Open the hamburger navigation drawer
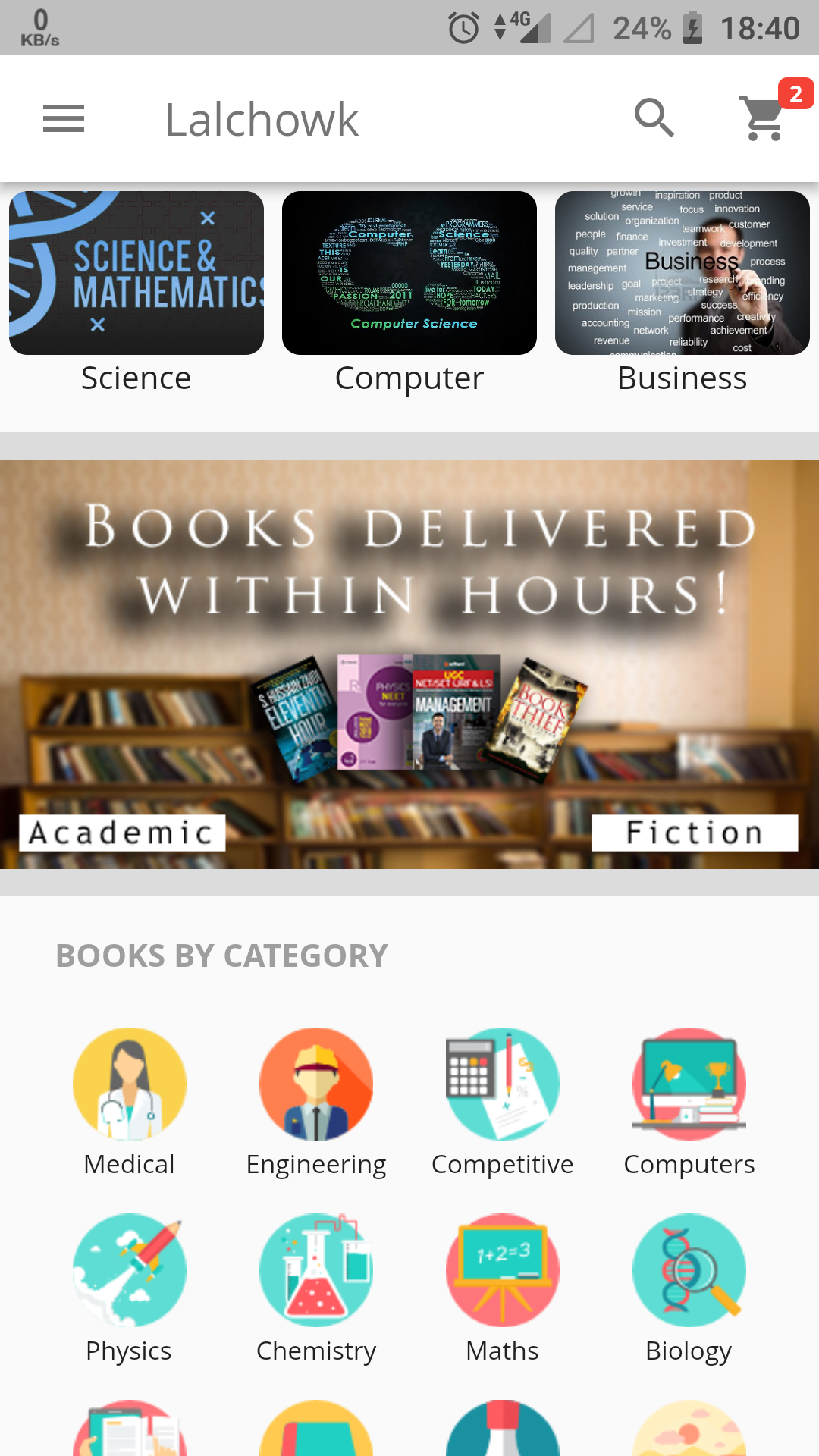The image size is (819, 1456). pyautogui.click(x=64, y=119)
